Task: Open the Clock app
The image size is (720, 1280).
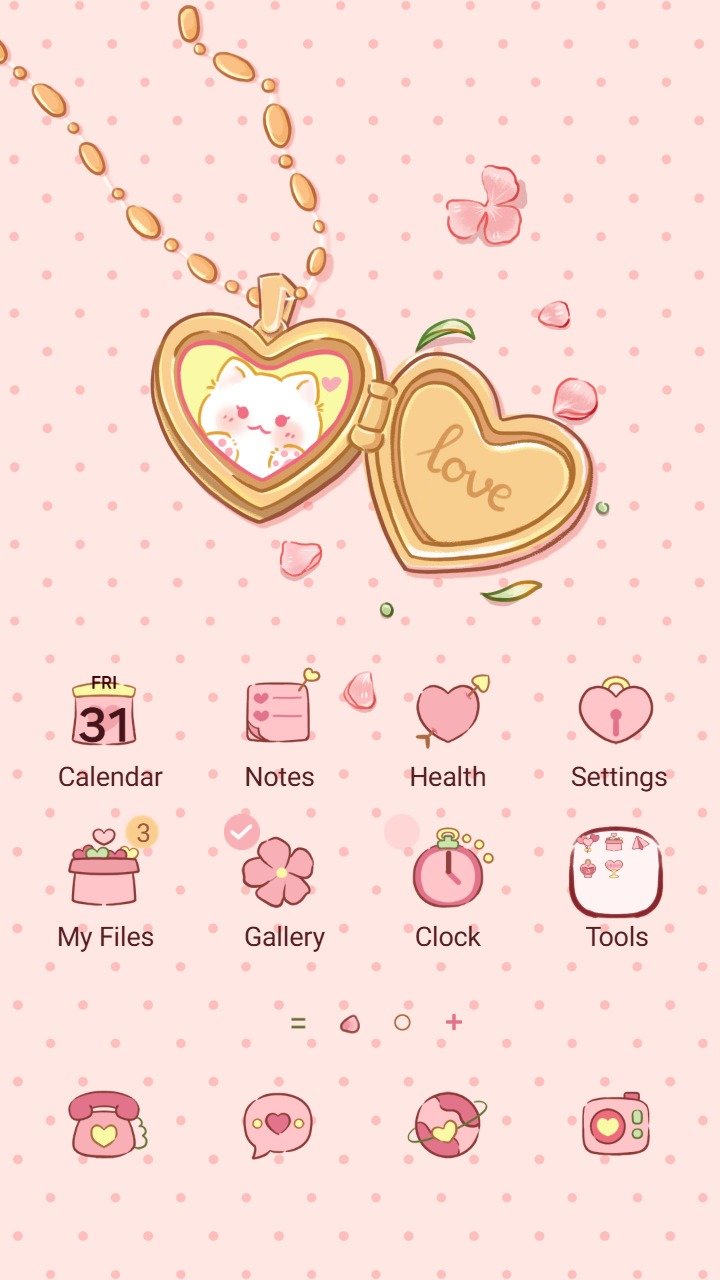Action: [447, 872]
